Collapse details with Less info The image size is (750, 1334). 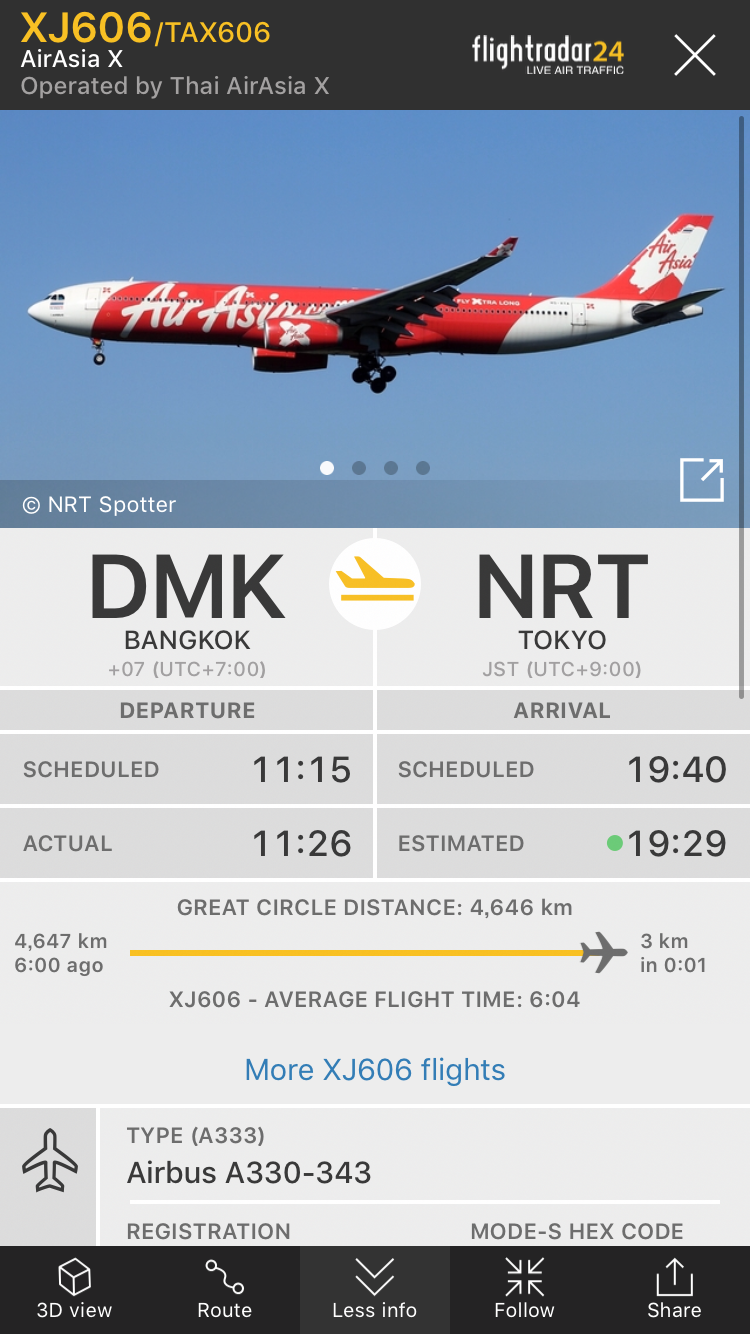(x=375, y=1289)
